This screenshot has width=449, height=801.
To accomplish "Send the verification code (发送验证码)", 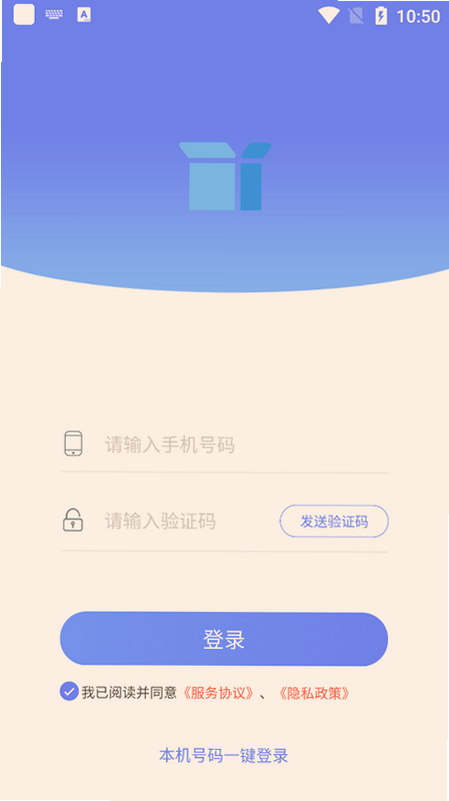I will point(334,522).
